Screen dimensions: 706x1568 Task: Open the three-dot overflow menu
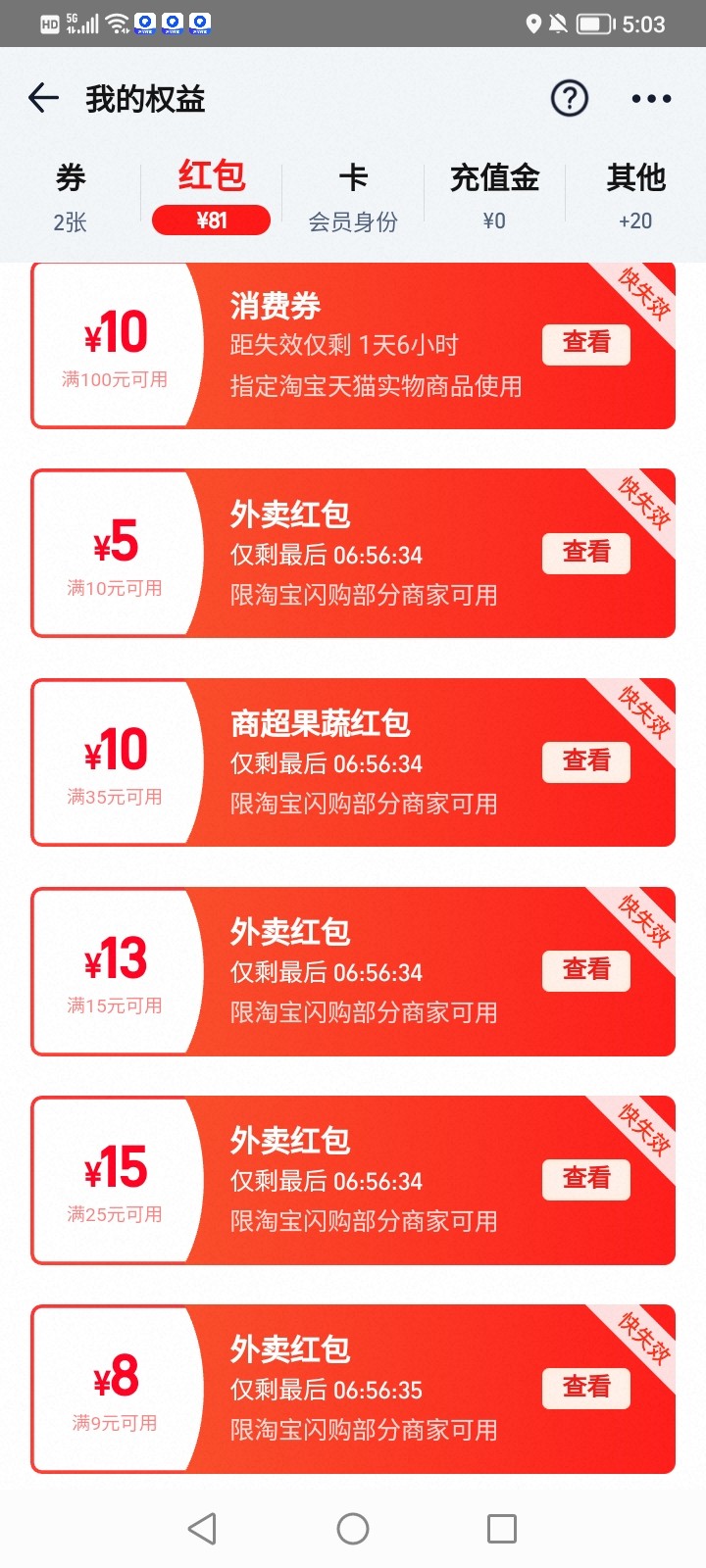(651, 98)
